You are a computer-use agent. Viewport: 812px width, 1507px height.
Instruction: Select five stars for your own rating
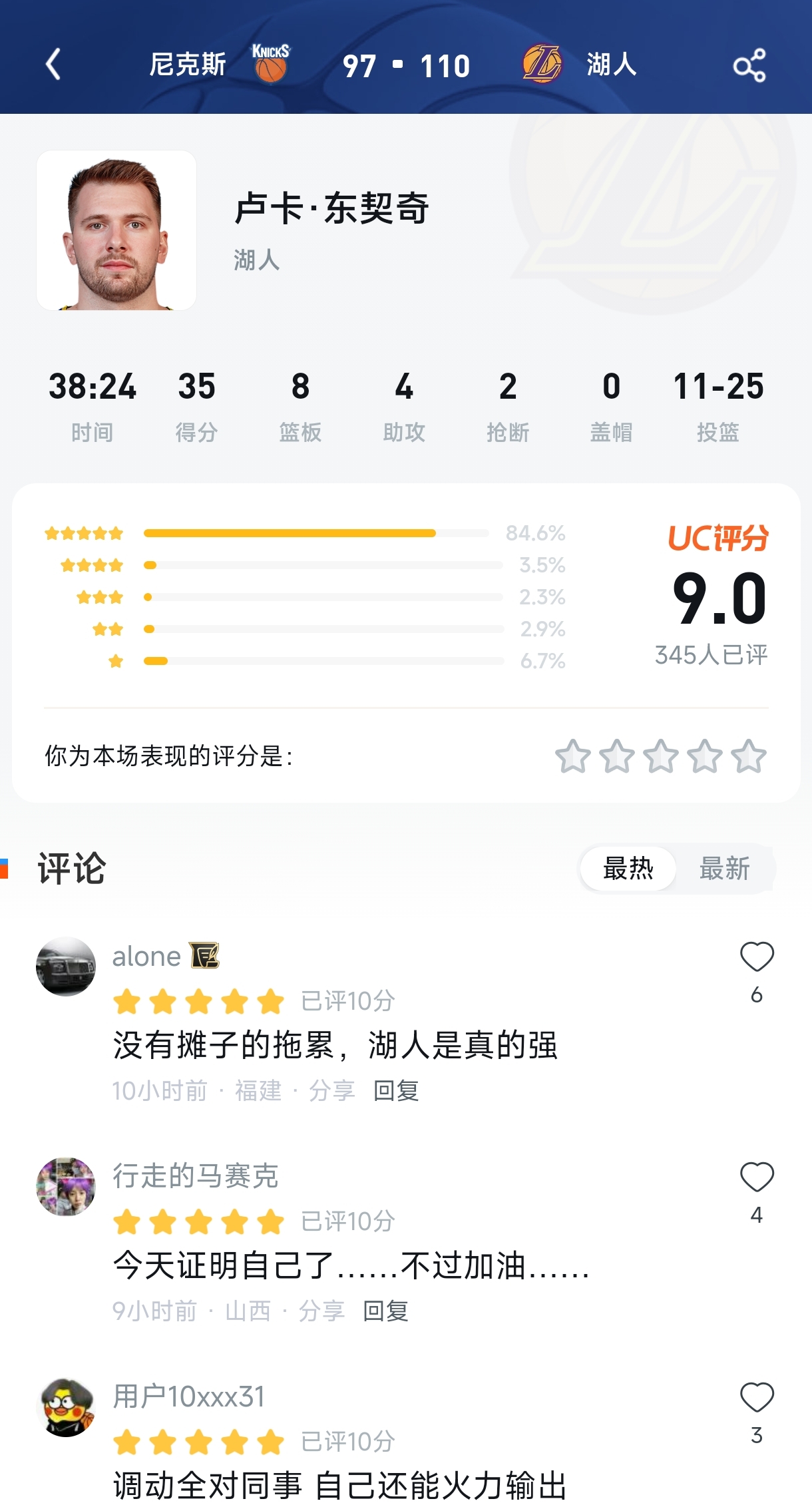[750, 756]
